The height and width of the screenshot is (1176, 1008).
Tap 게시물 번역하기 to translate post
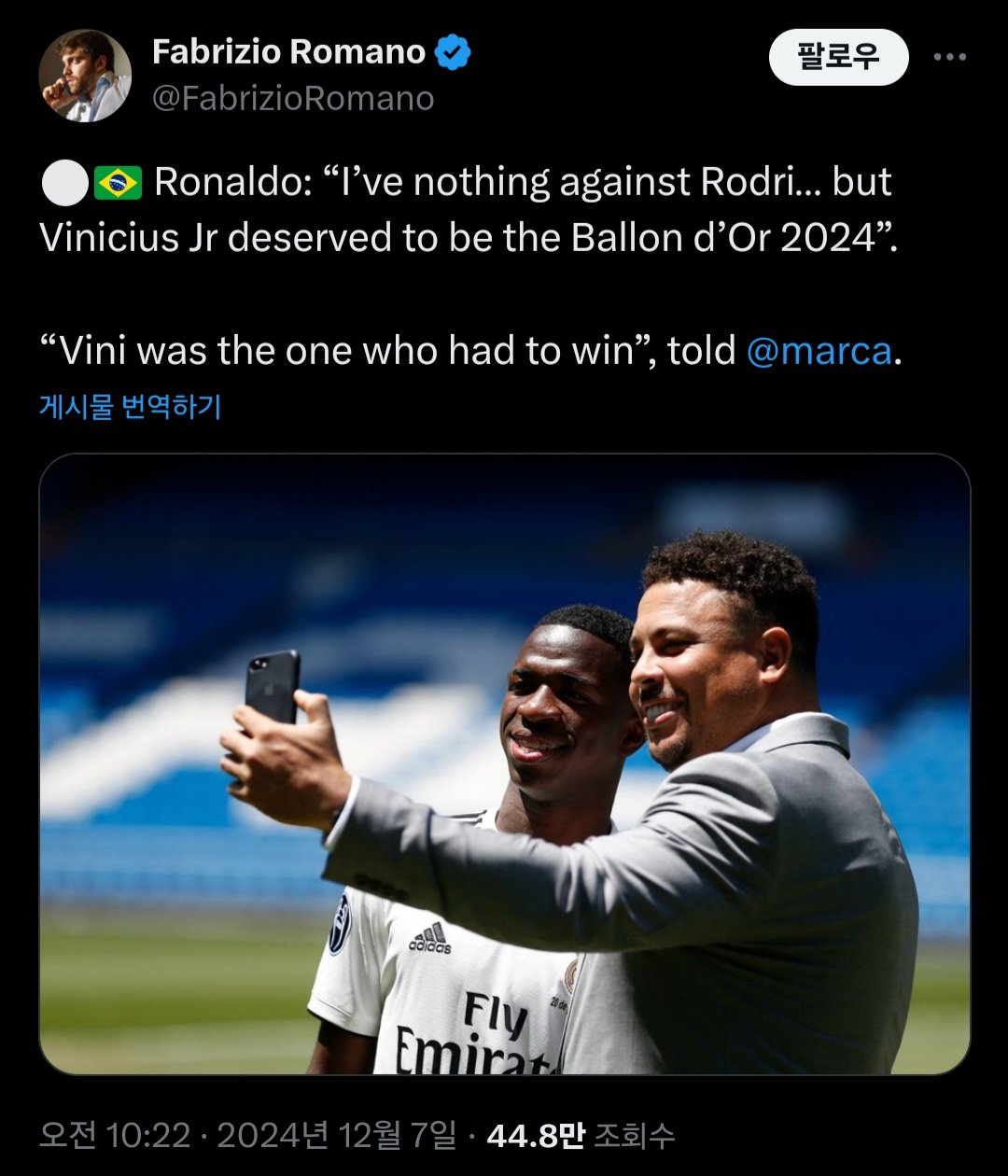point(130,406)
